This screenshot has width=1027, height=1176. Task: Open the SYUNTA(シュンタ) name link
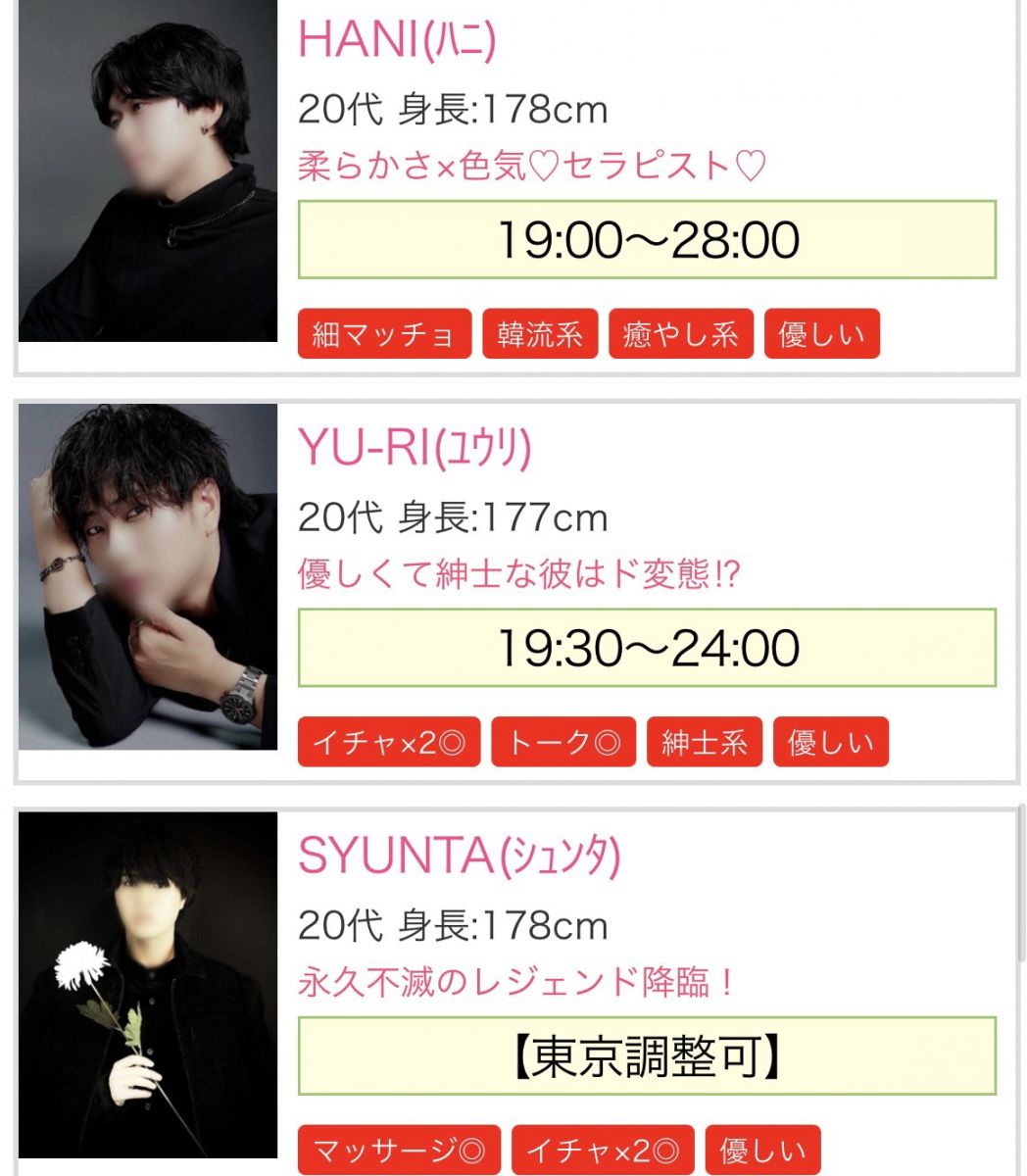point(460,857)
